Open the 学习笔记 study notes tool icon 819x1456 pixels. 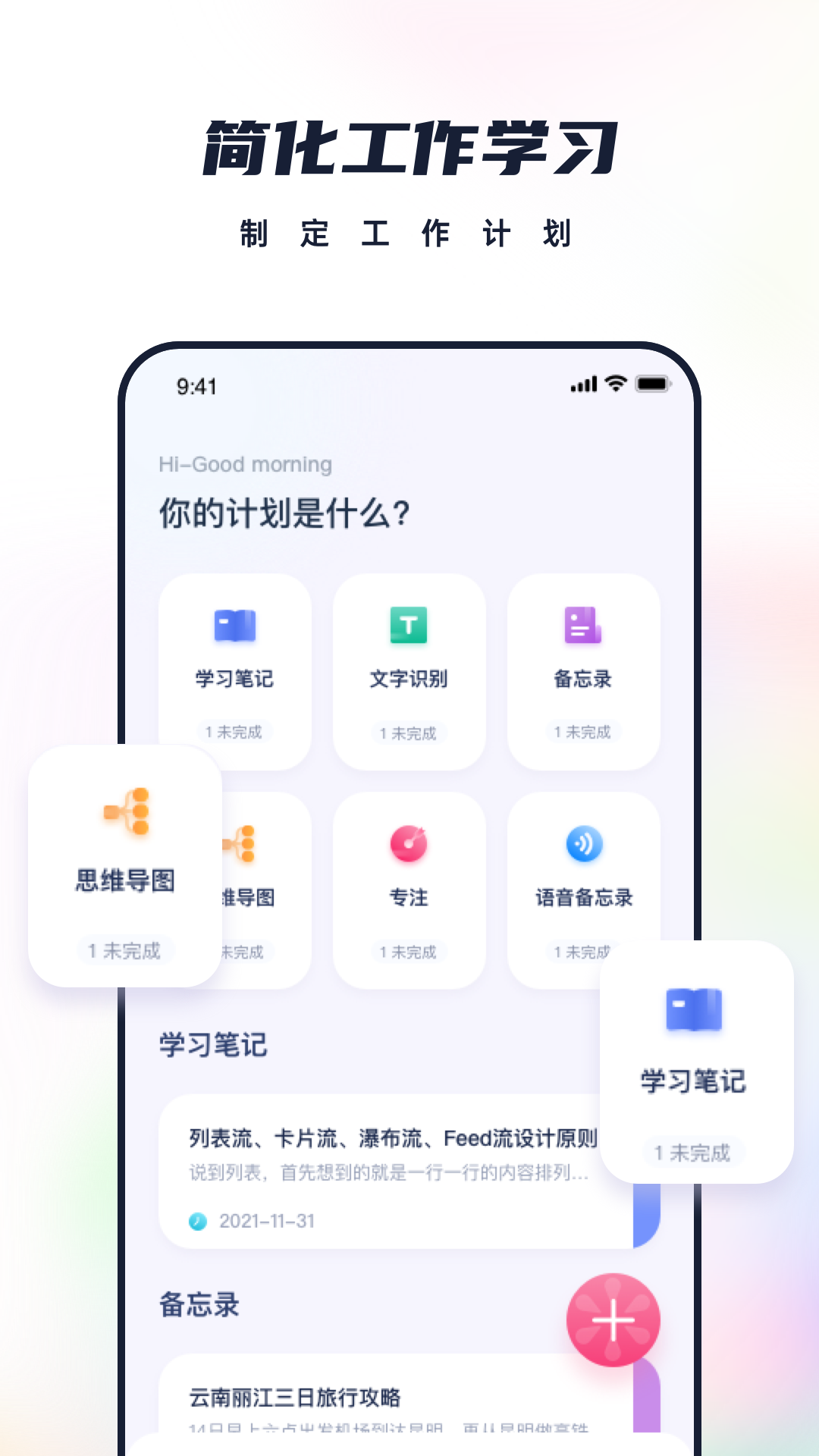(235, 626)
